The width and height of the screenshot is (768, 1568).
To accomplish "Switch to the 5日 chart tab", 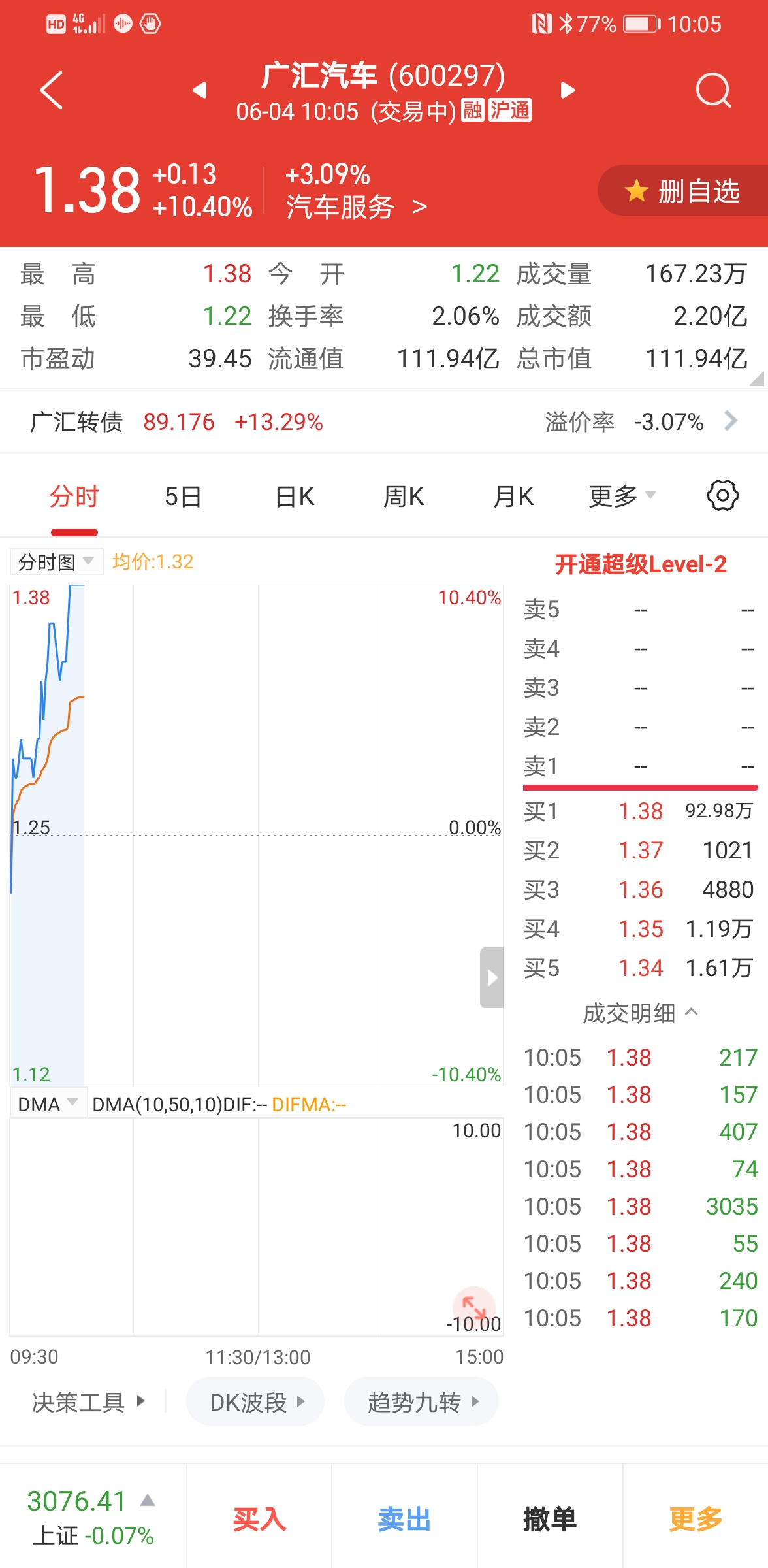I will (183, 497).
